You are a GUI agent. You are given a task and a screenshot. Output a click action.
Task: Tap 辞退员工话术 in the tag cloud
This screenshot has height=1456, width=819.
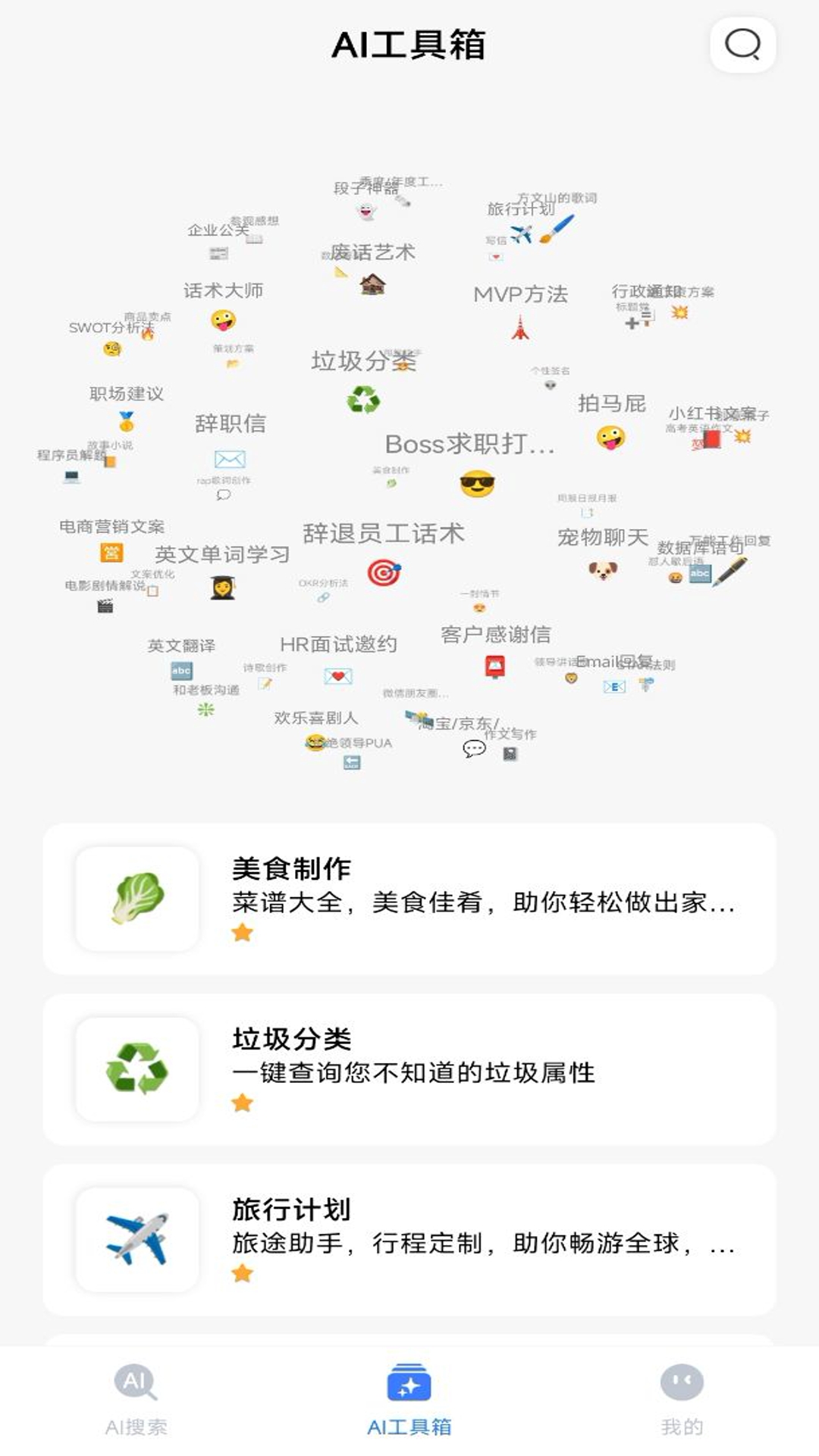click(x=384, y=534)
